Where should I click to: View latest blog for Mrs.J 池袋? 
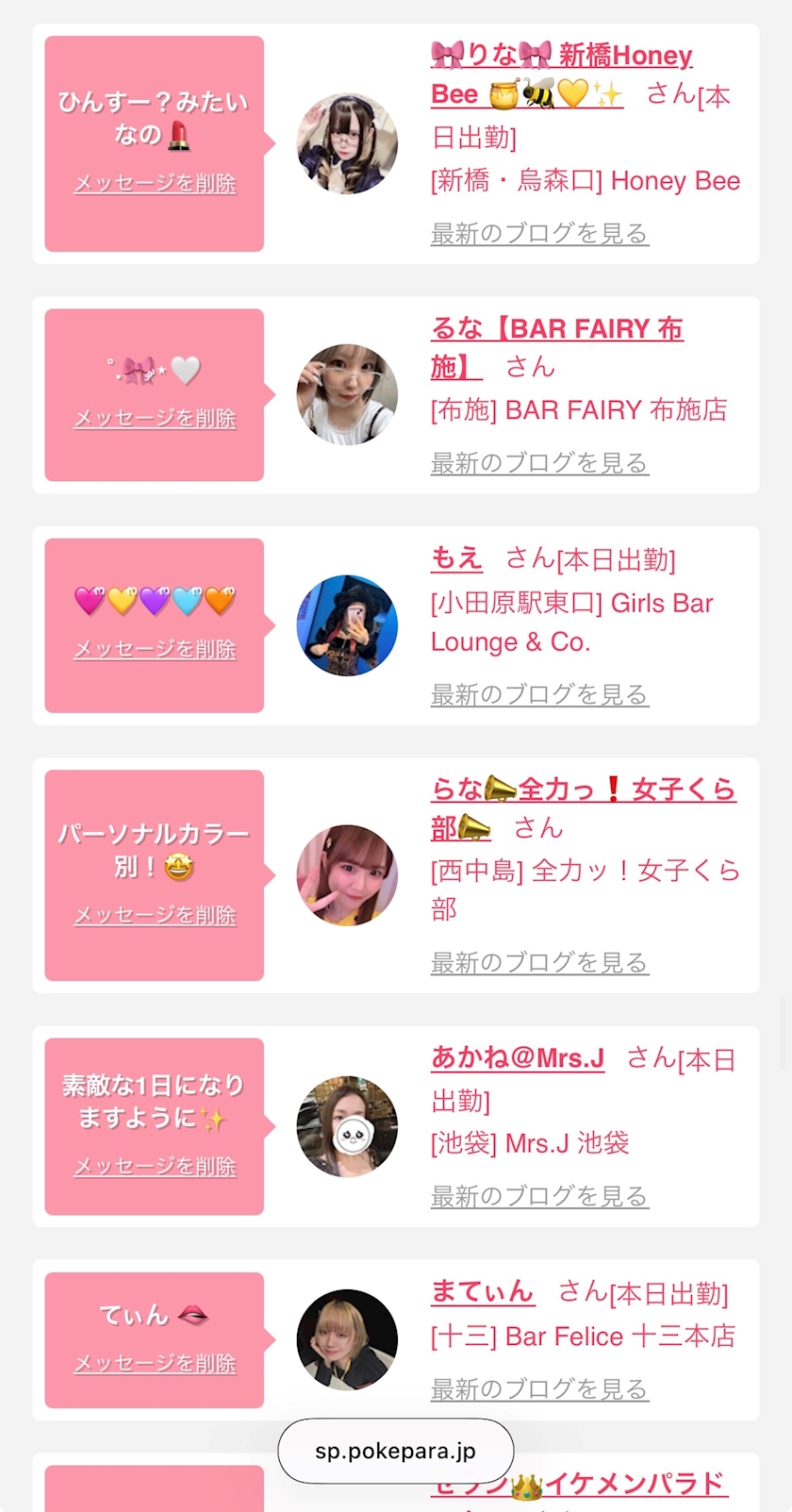pos(539,1196)
